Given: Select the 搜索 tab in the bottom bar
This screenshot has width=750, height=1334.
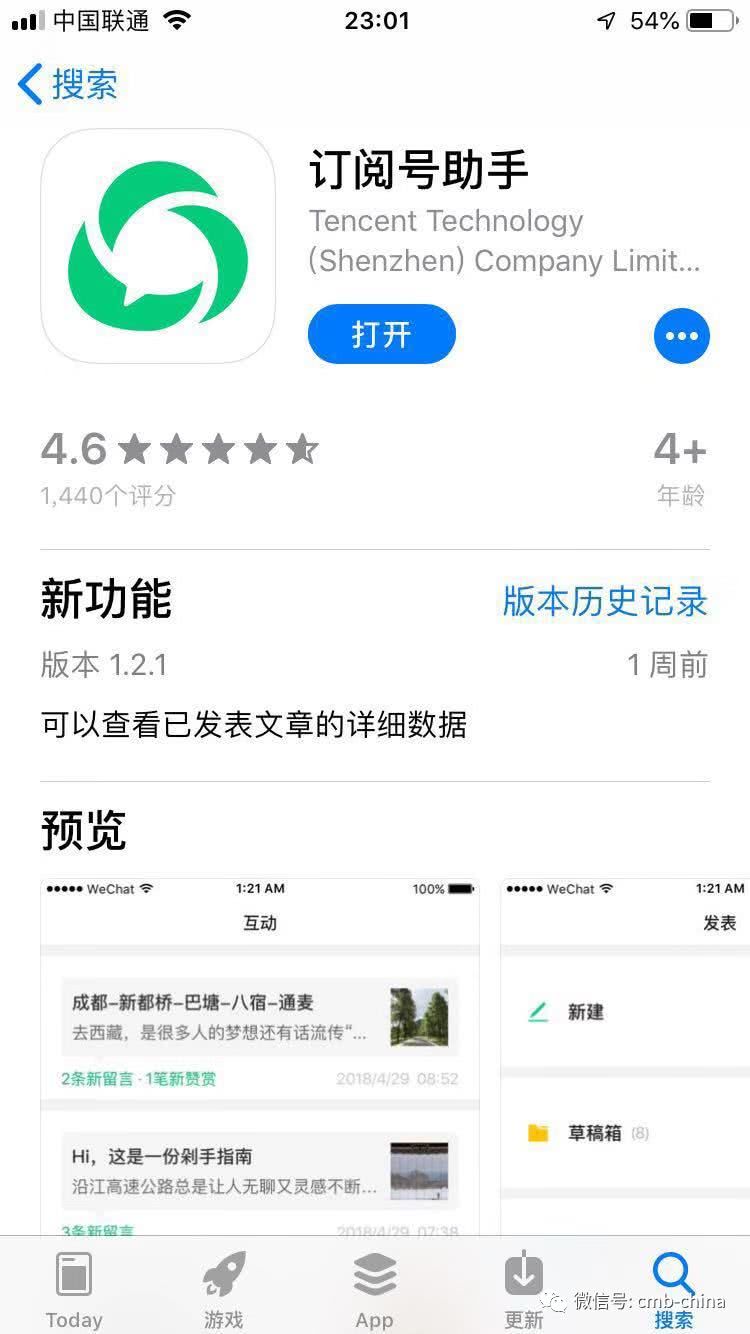Looking at the screenshot, I should click(x=673, y=1289).
